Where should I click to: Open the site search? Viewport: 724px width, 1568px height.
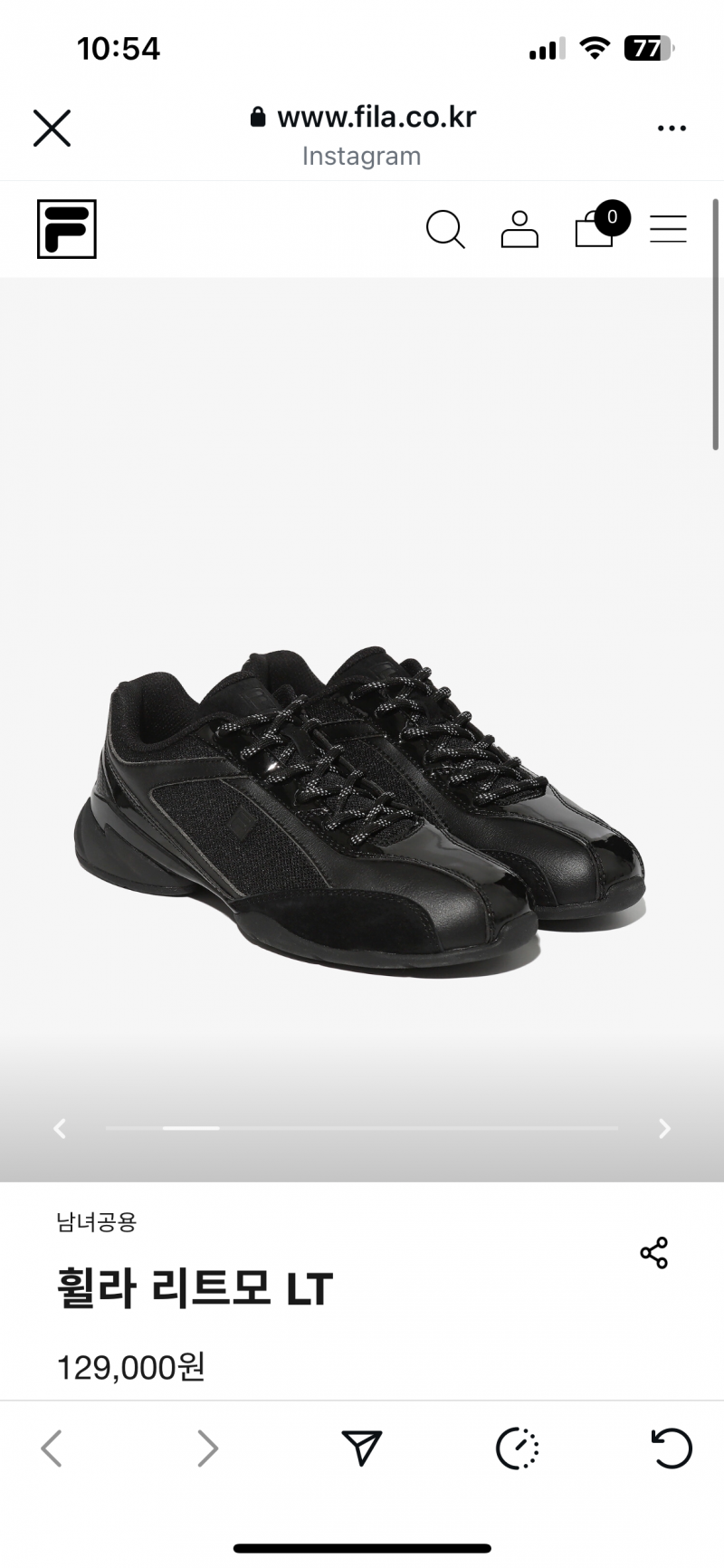tap(445, 229)
